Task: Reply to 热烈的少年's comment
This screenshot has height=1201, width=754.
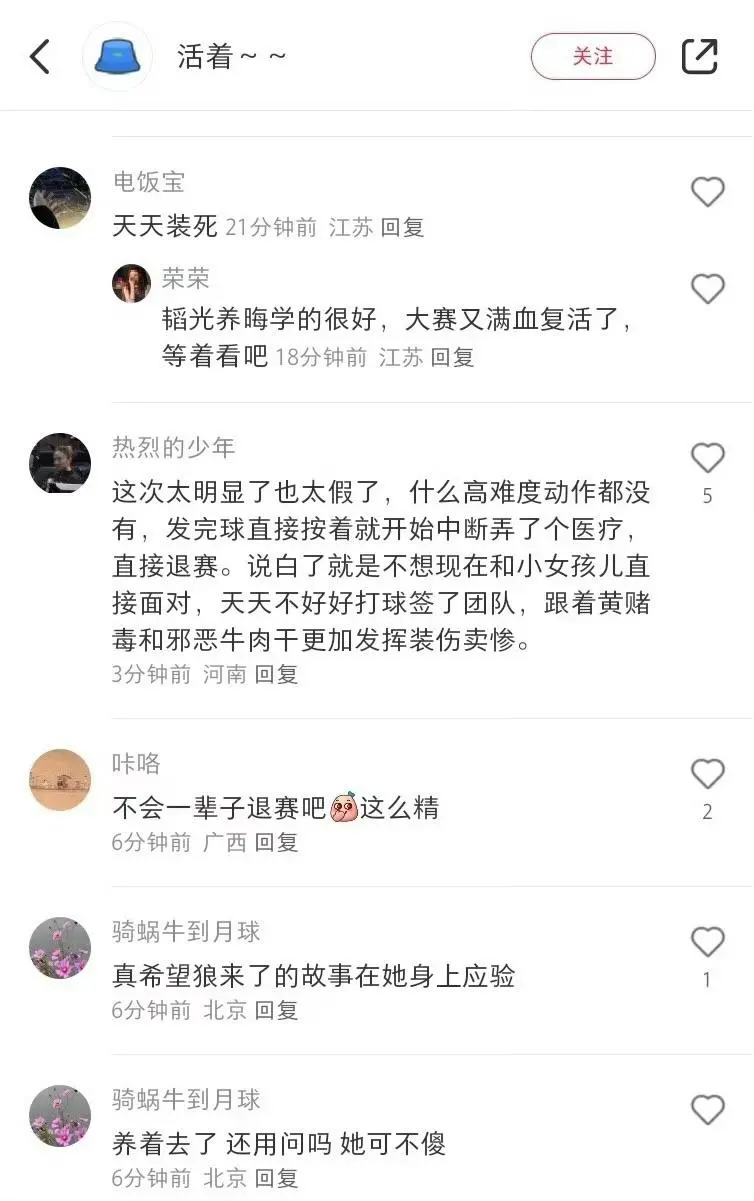Action: (277, 675)
